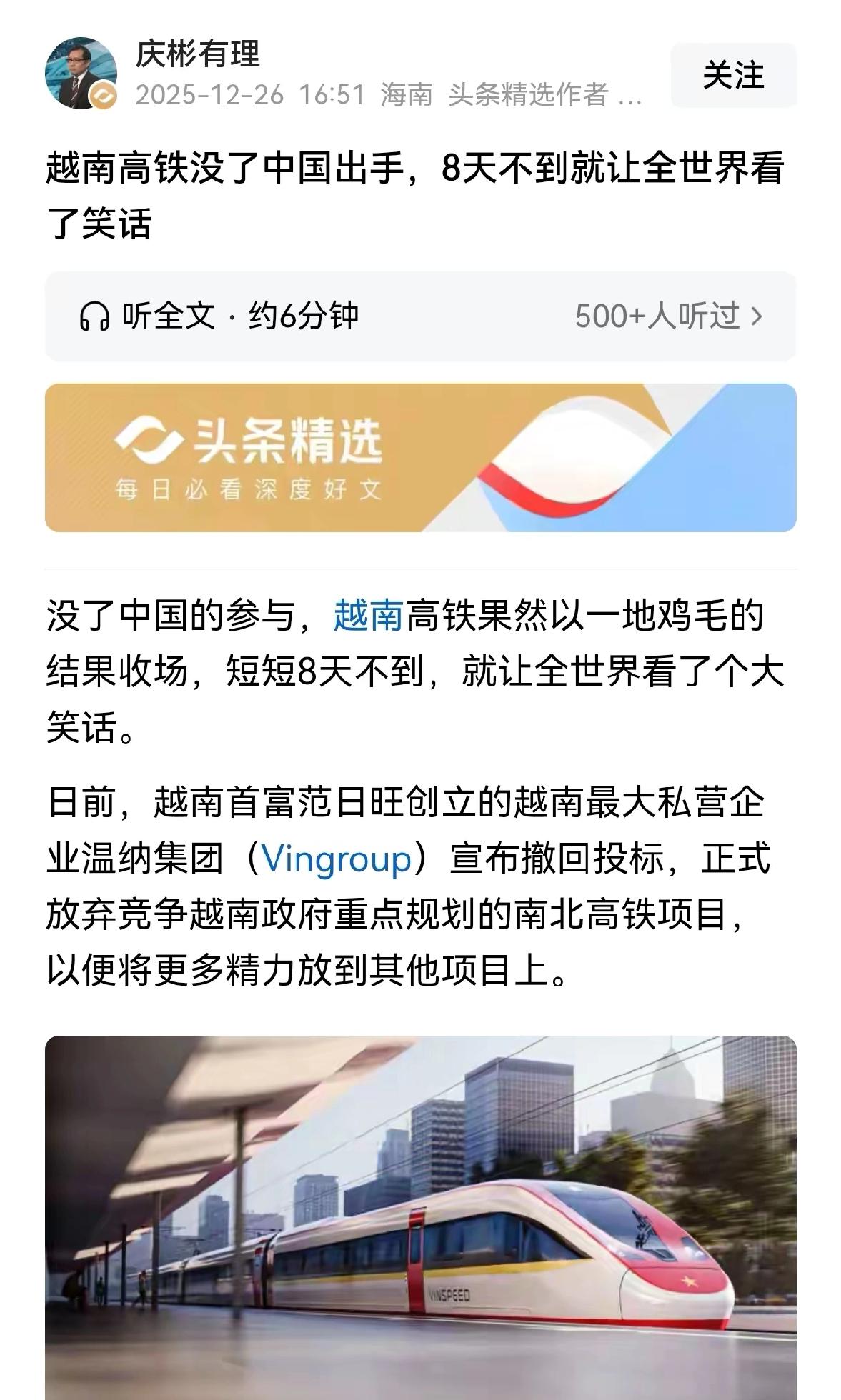Open the 头条精选 promotional banner
The image size is (841, 1400).
(420, 457)
